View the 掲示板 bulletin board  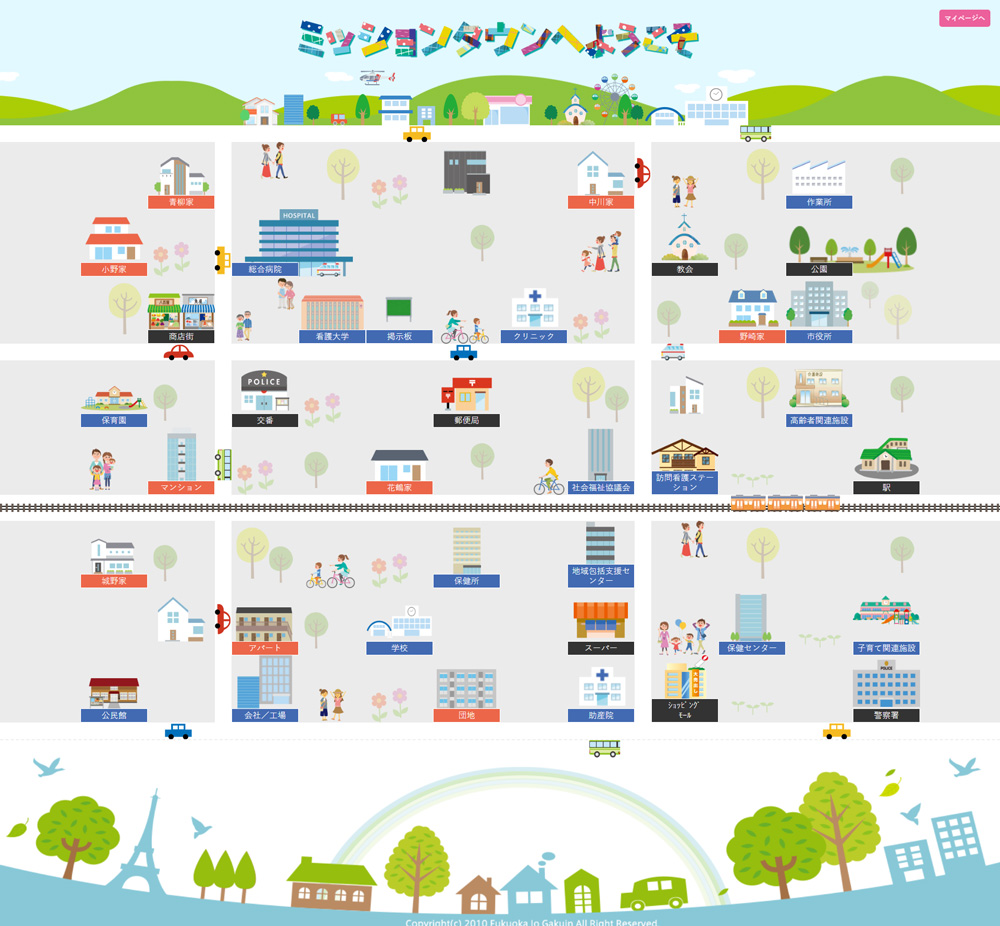coord(399,310)
